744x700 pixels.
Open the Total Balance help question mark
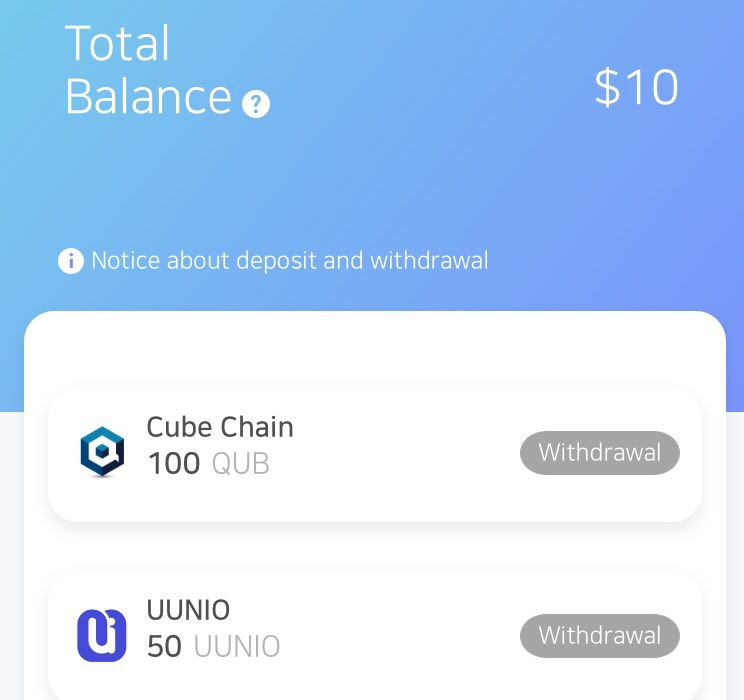pos(256,103)
